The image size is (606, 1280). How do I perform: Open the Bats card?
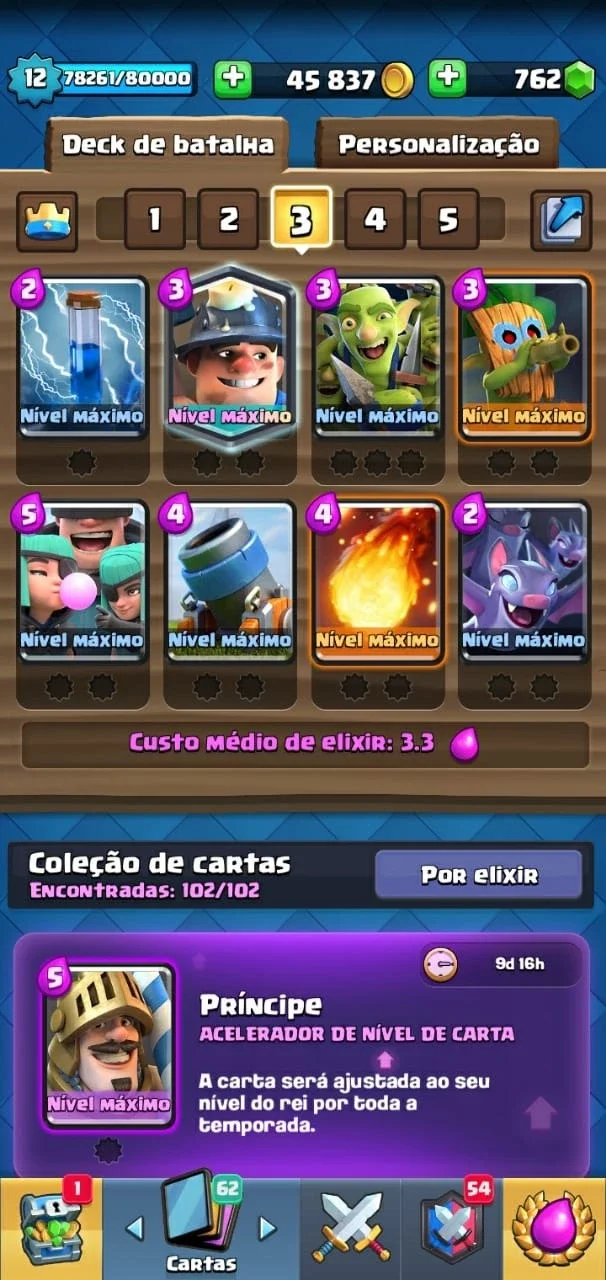pos(524,582)
